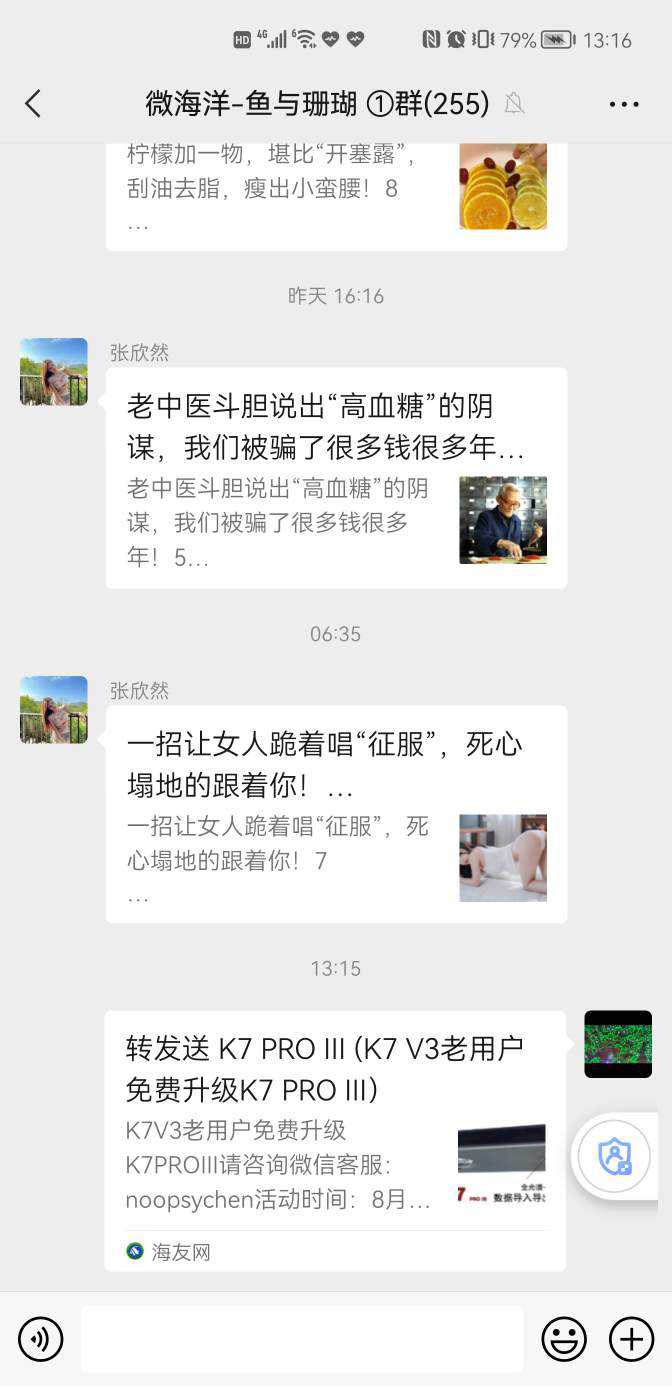Switch to voice message input
The width and height of the screenshot is (672, 1386).
(x=40, y=1339)
